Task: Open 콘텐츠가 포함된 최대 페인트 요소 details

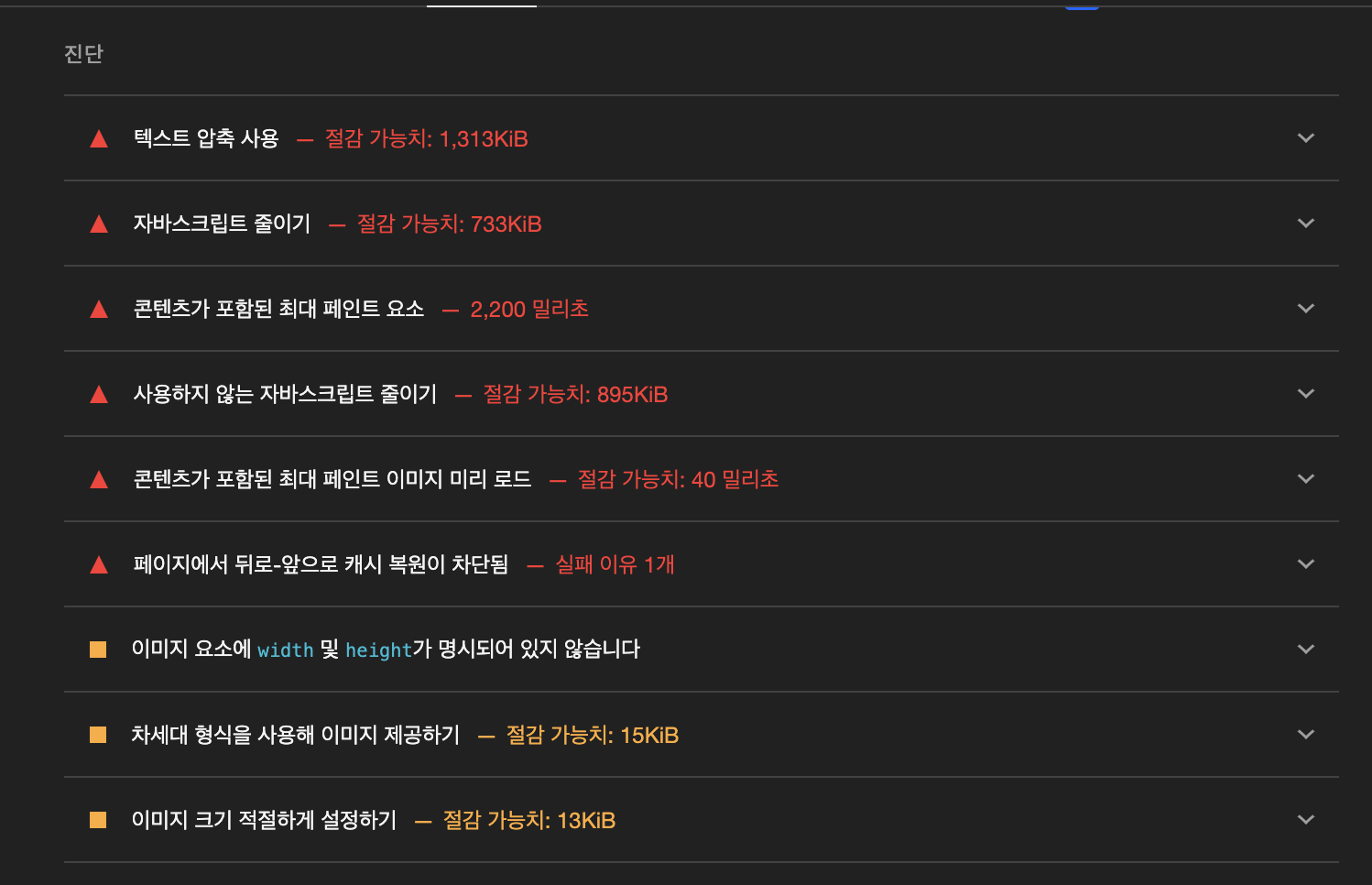Action: coord(1305,309)
